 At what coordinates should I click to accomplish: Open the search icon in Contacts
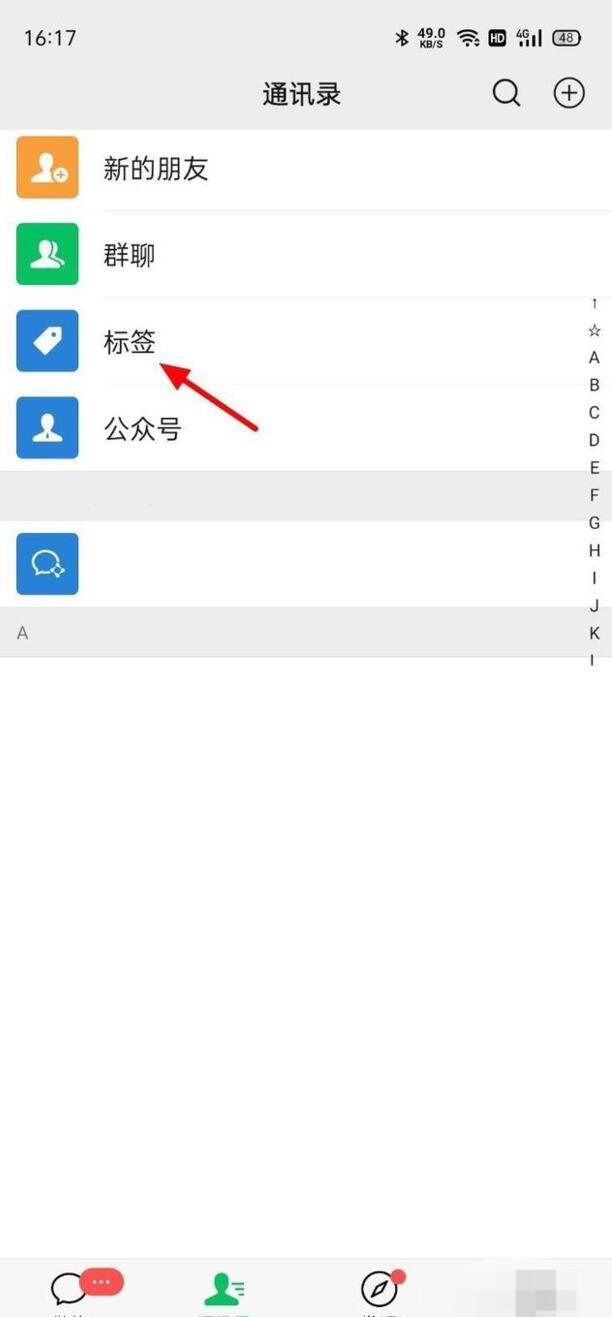click(507, 94)
